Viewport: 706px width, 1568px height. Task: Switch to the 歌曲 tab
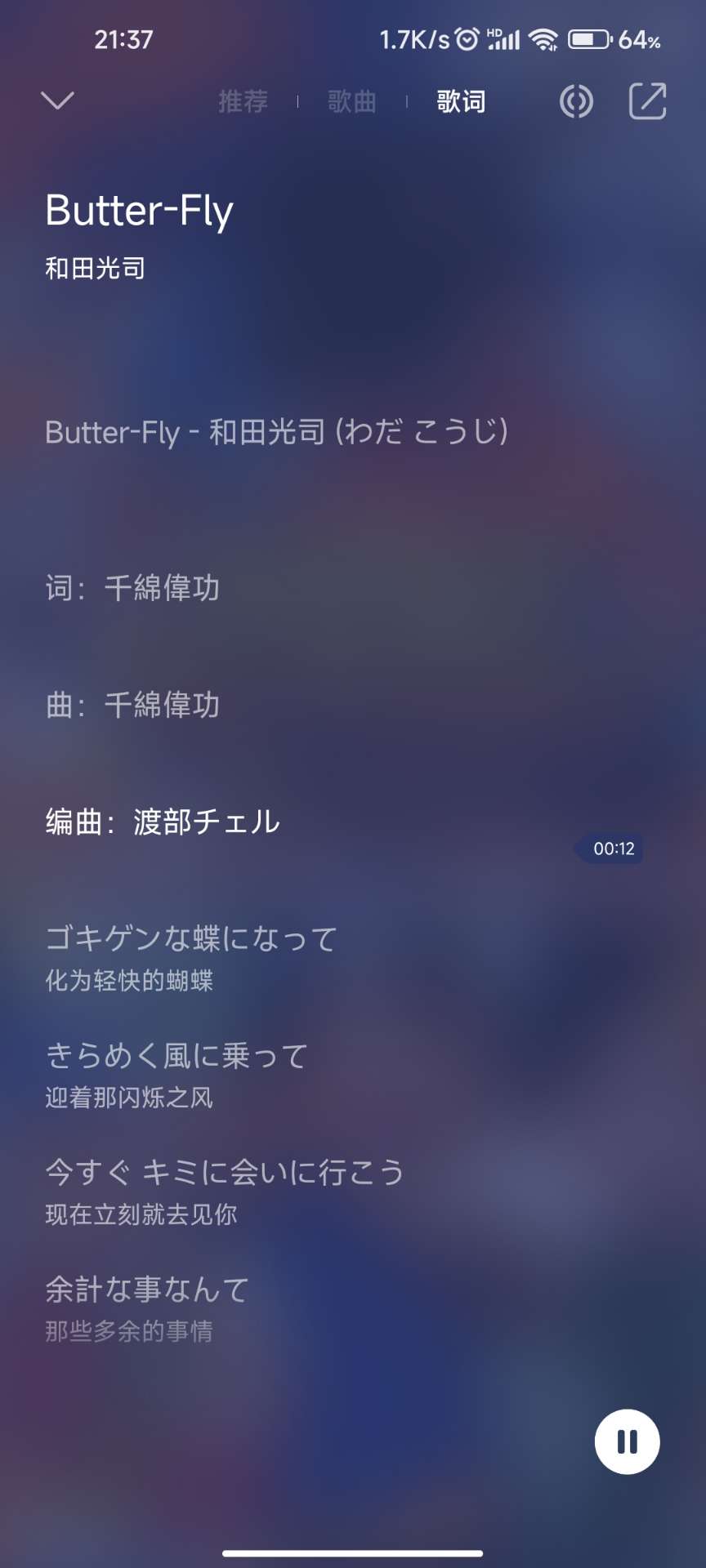(x=352, y=101)
